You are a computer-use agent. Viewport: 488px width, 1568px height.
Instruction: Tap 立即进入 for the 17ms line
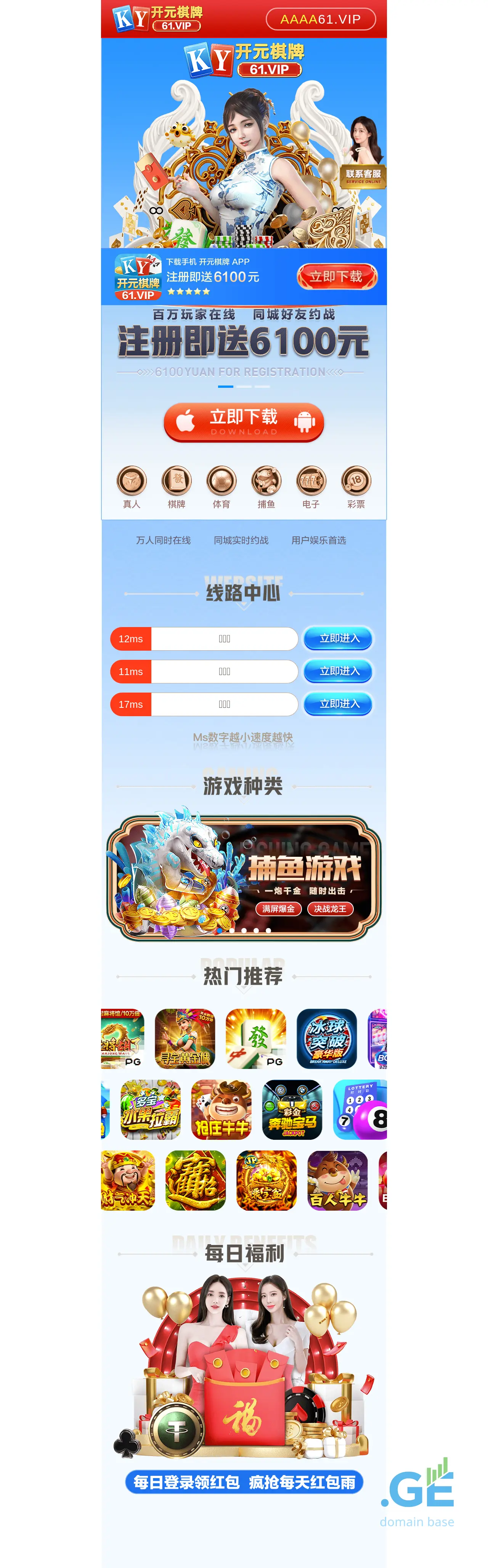click(338, 704)
